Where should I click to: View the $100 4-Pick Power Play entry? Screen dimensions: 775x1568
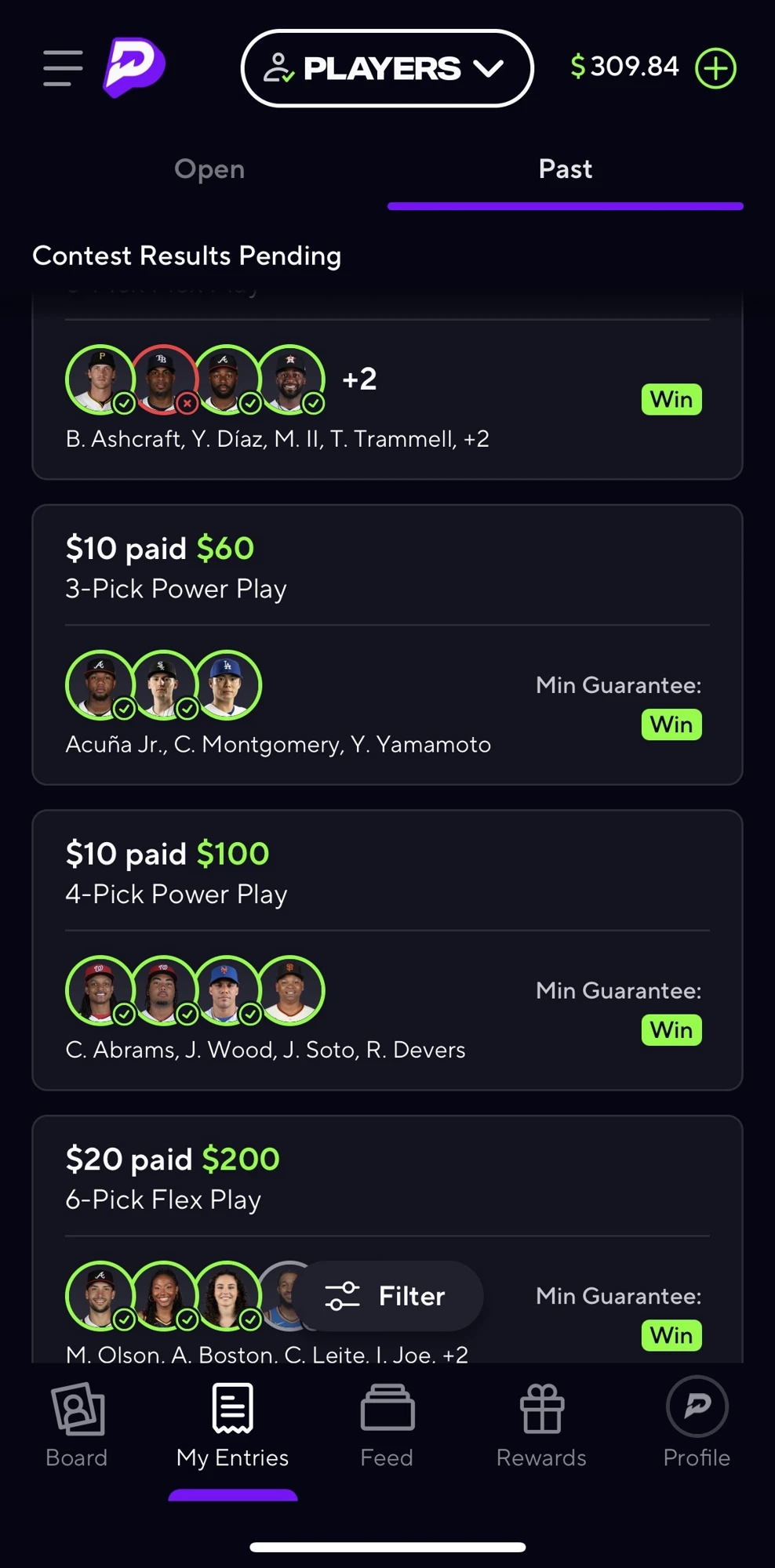coord(387,950)
